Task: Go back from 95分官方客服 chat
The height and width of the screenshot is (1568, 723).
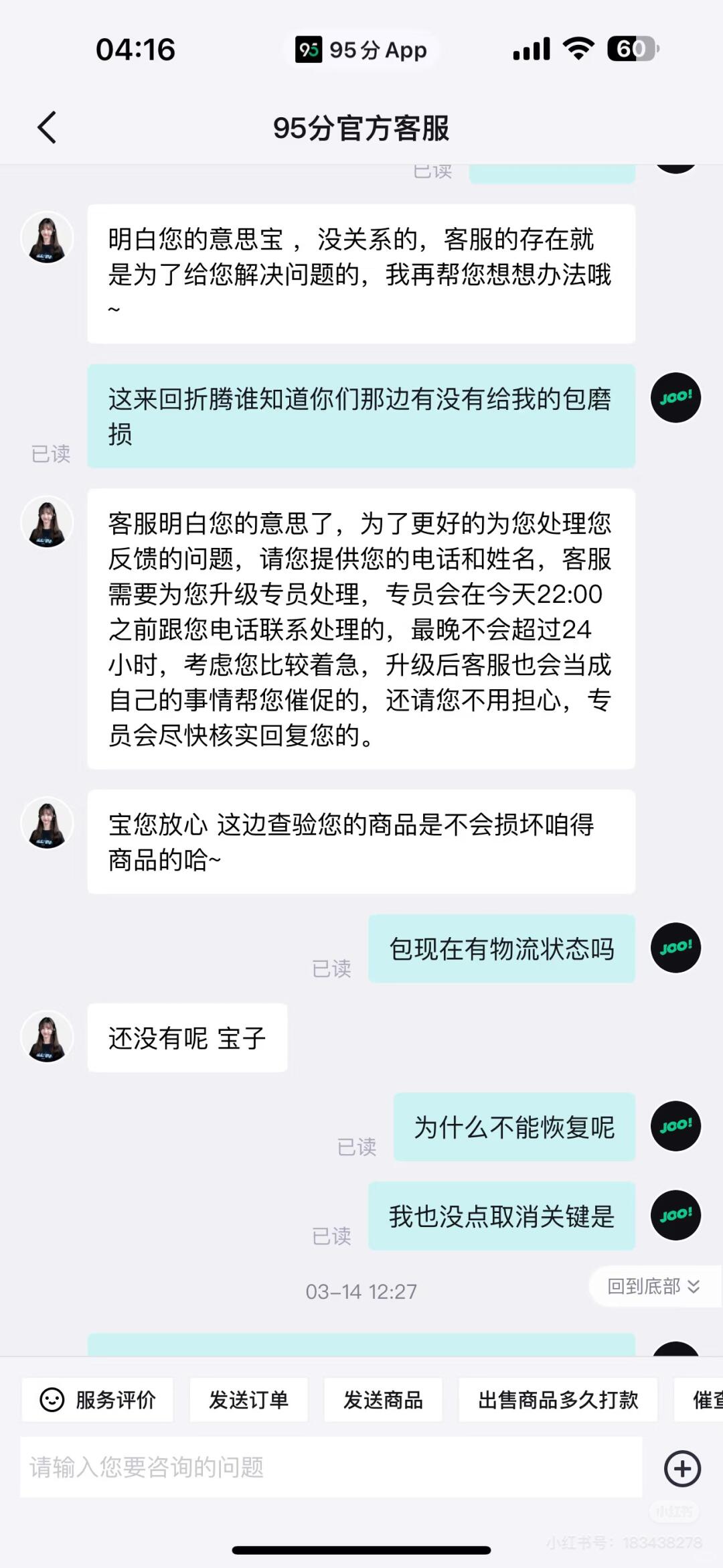Action: pyautogui.click(x=47, y=127)
